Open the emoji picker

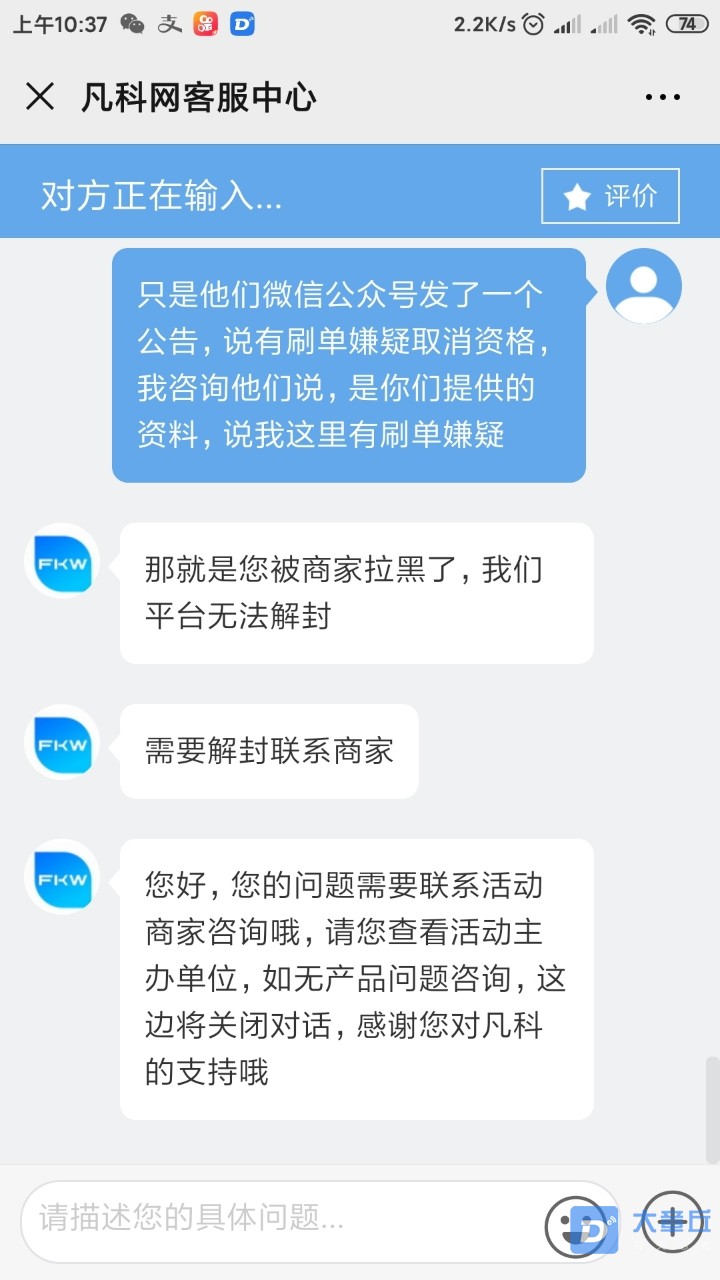coord(576,1224)
